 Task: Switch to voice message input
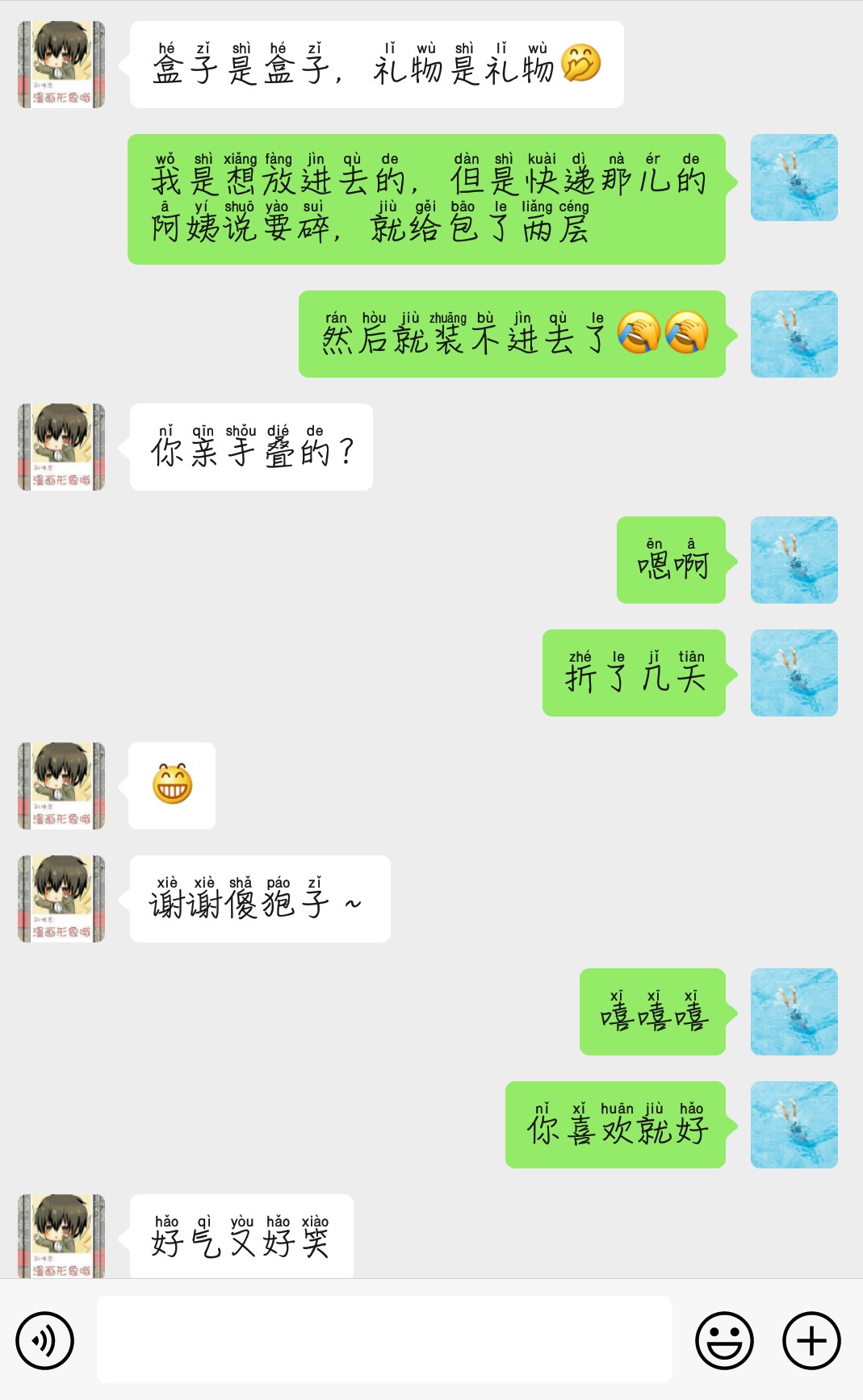coord(45,1340)
